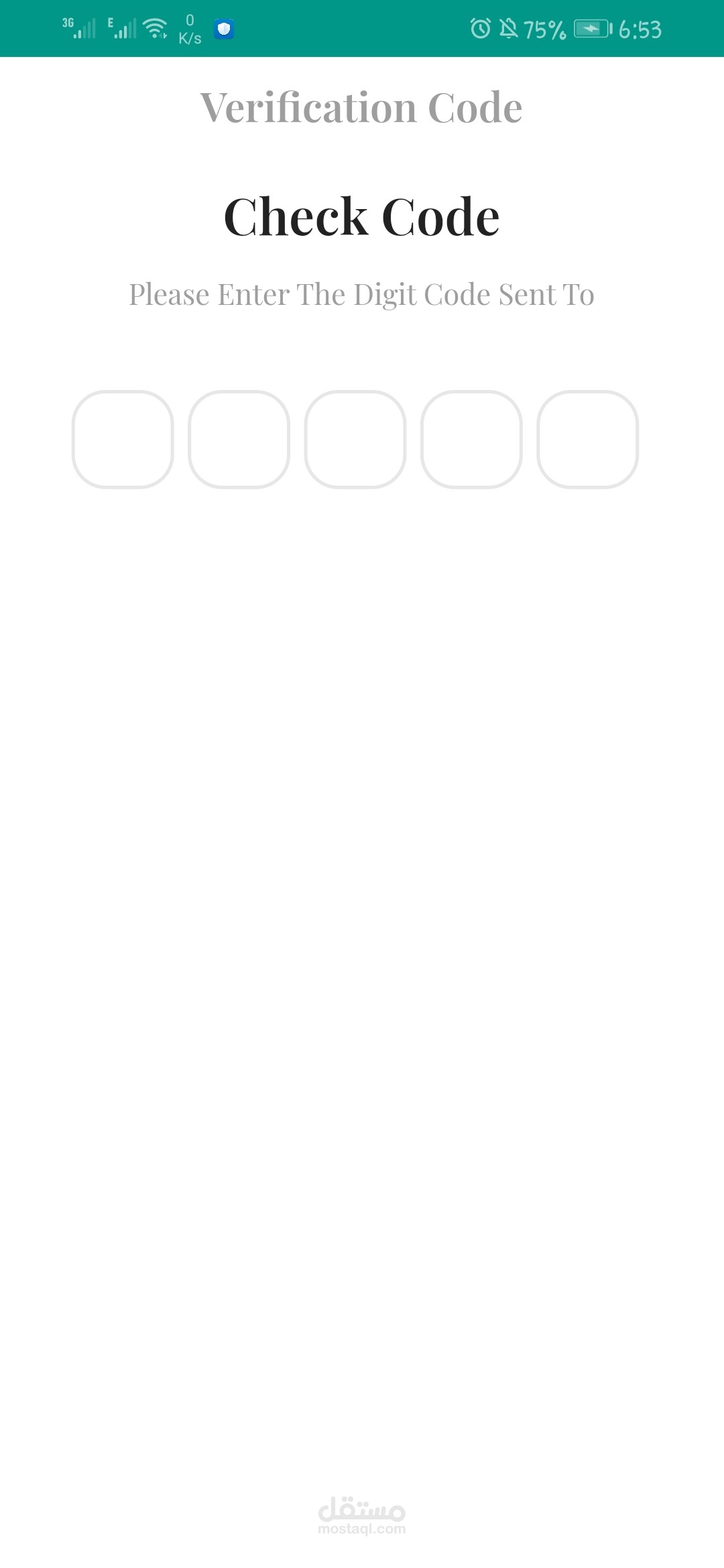The image size is (724, 1568).
Task: Focus the first verification code box
Action: pyautogui.click(x=123, y=440)
